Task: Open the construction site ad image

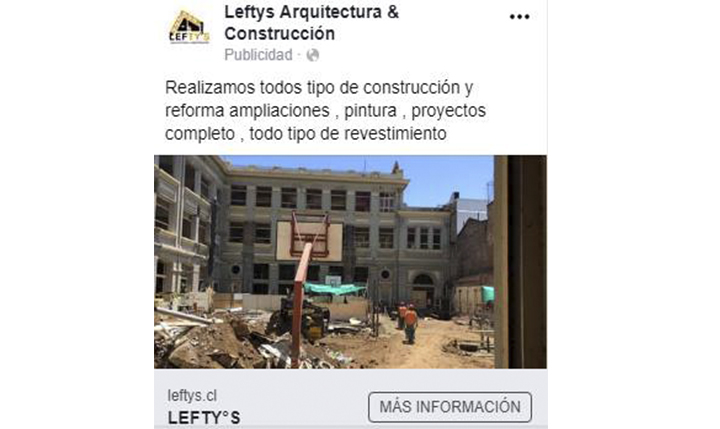Action: coord(350,262)
